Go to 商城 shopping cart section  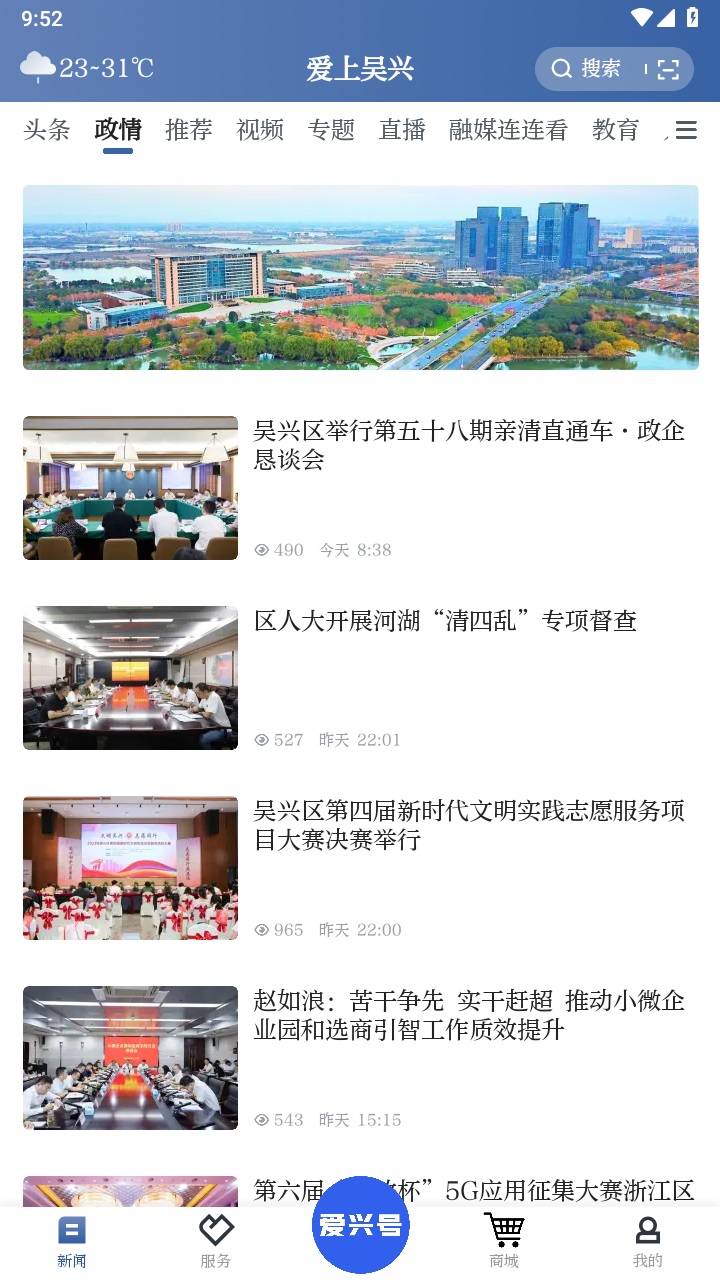pyautogui.click(x=504, y=1238)
